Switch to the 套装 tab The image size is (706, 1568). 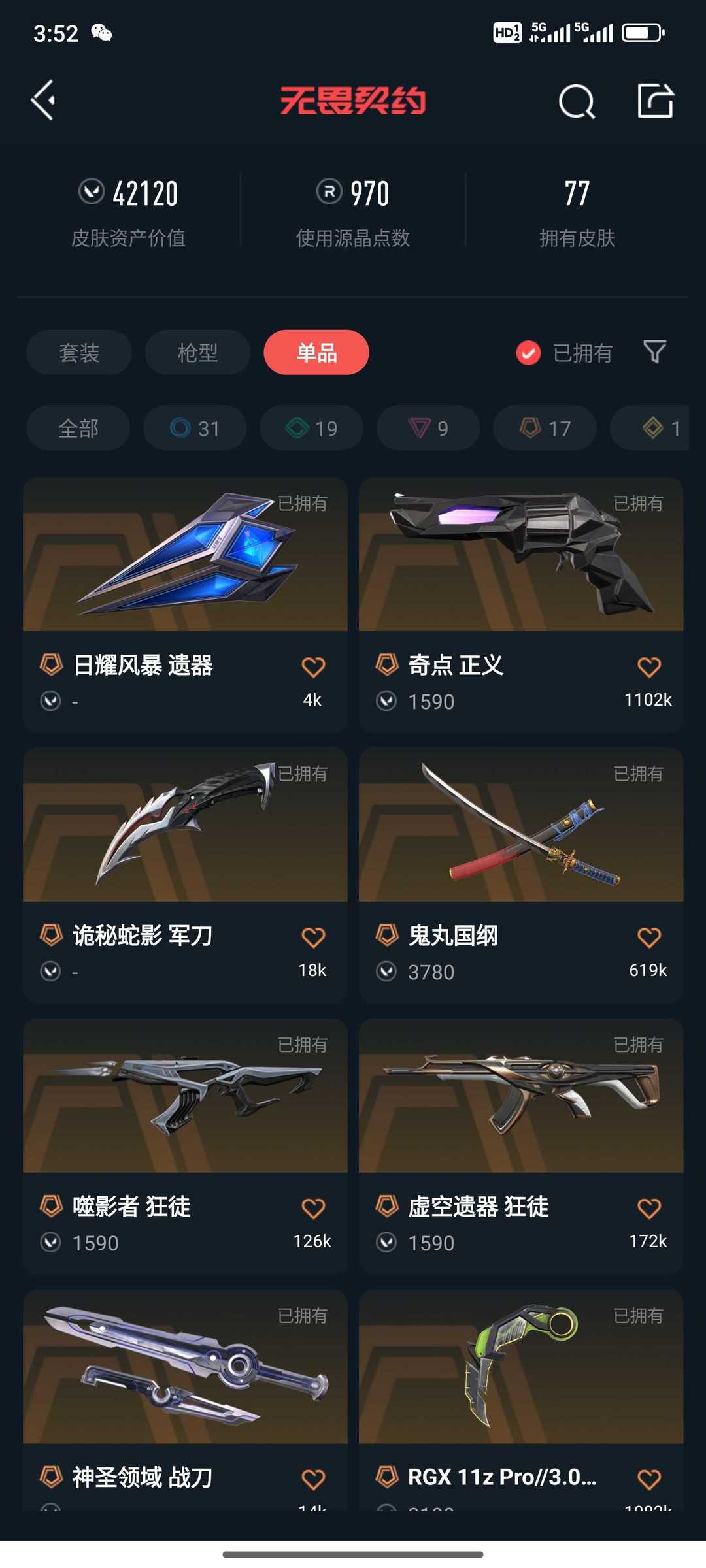point(79,353)
